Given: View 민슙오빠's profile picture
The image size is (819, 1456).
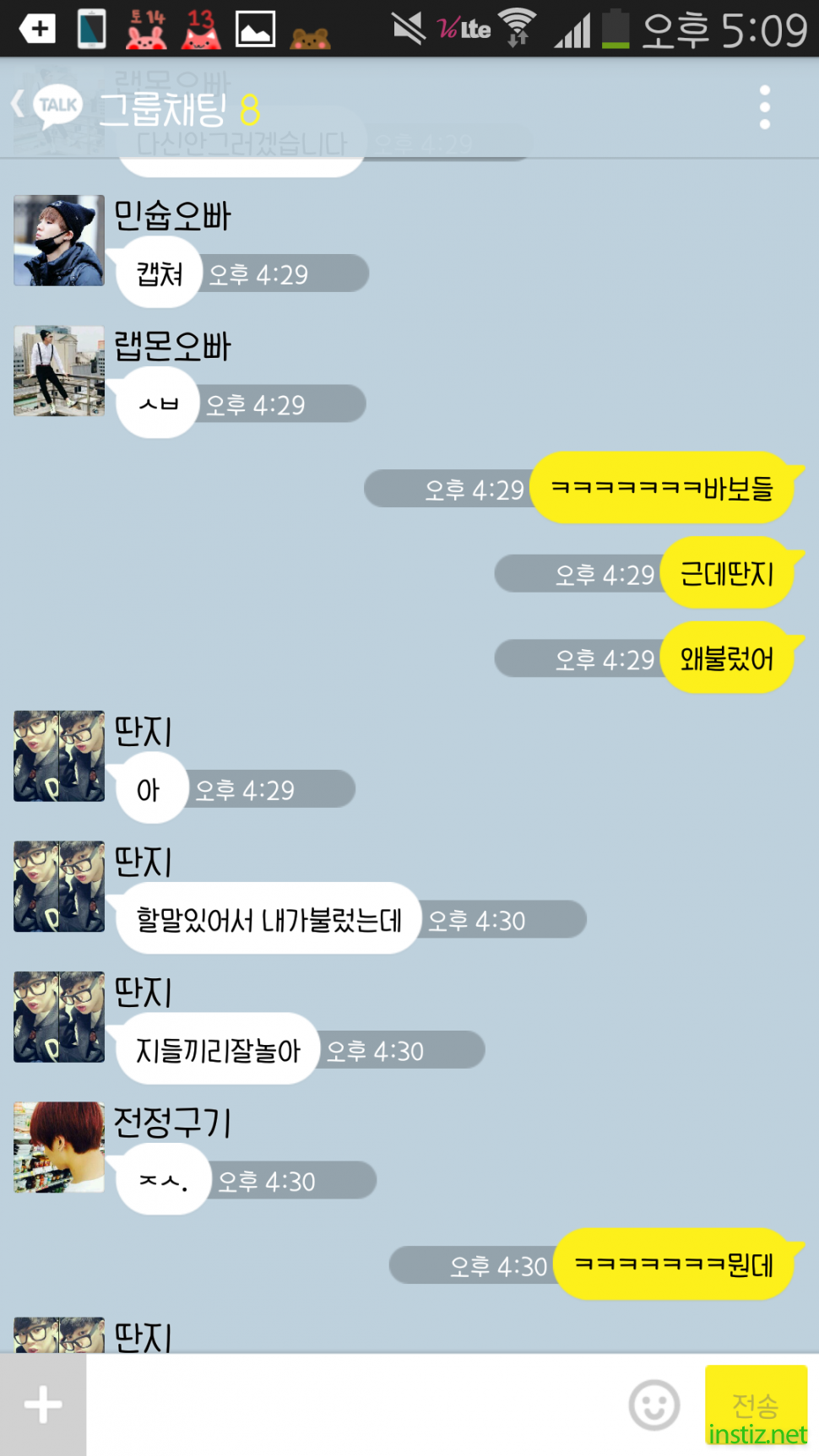Looking at the screenshot, I should point(59,241).
